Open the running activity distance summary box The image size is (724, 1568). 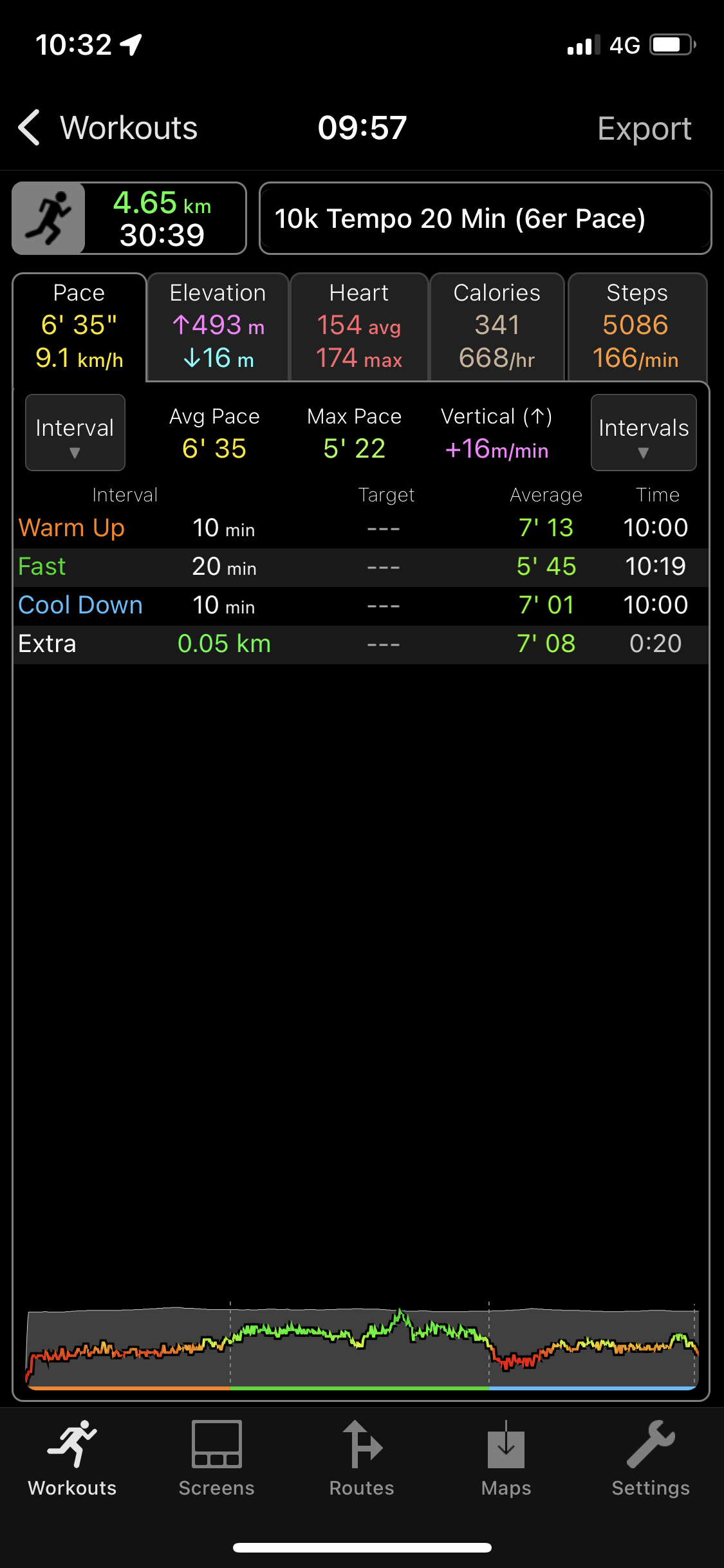pyautogui.click(x=129, y=219)
